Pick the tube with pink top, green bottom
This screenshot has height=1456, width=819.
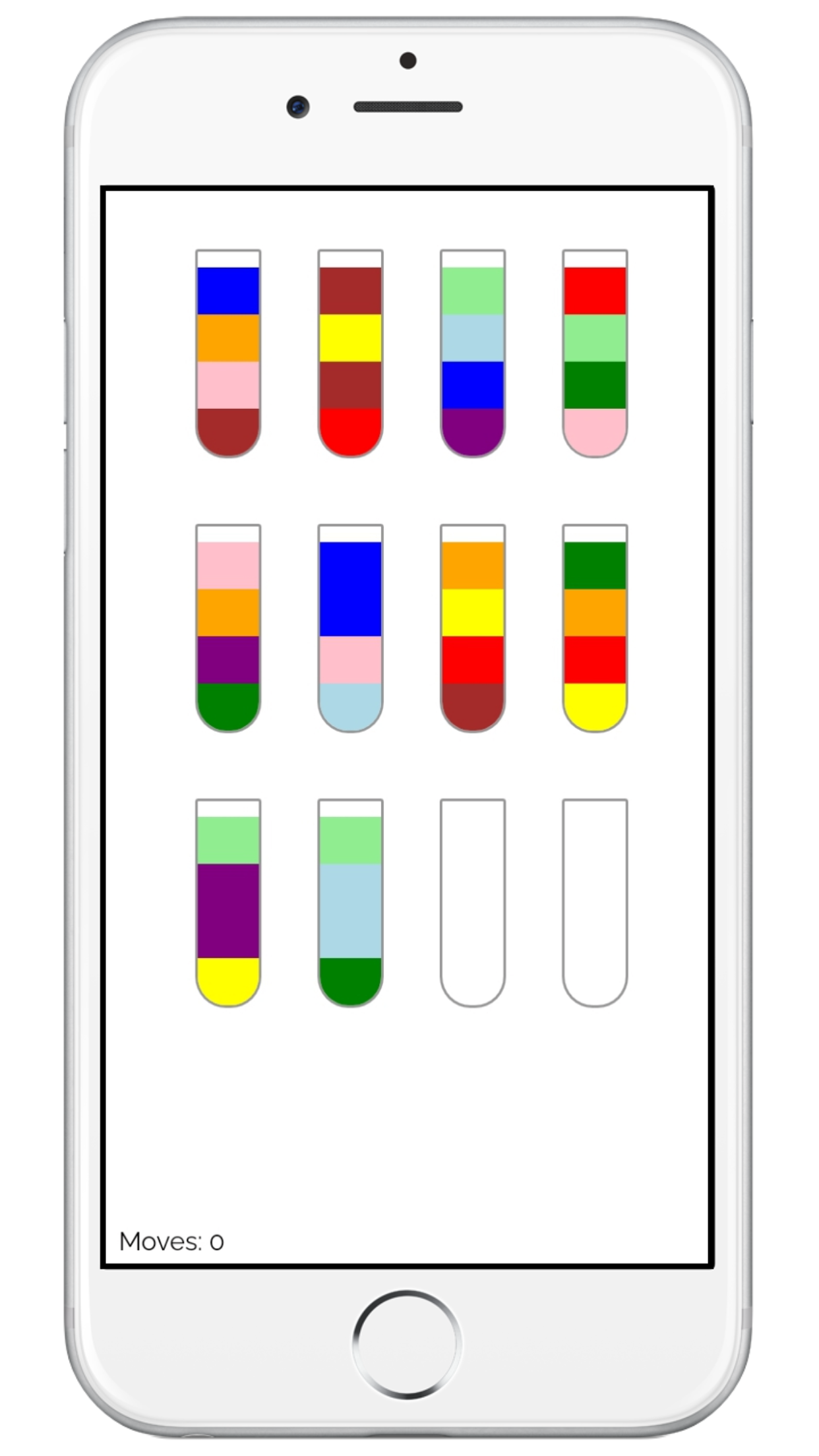(x=228, y=628)
